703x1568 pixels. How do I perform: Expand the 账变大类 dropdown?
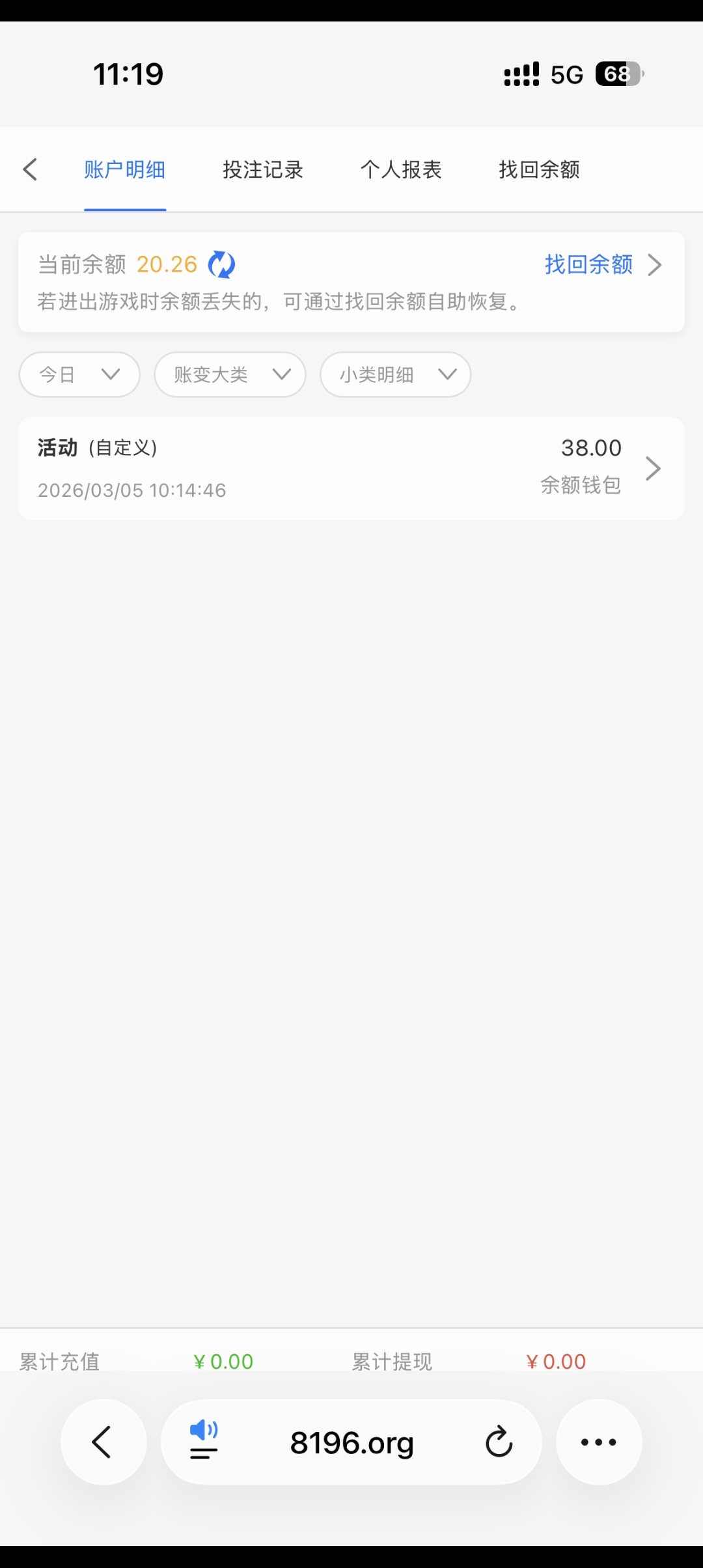[x=230, y=374]
